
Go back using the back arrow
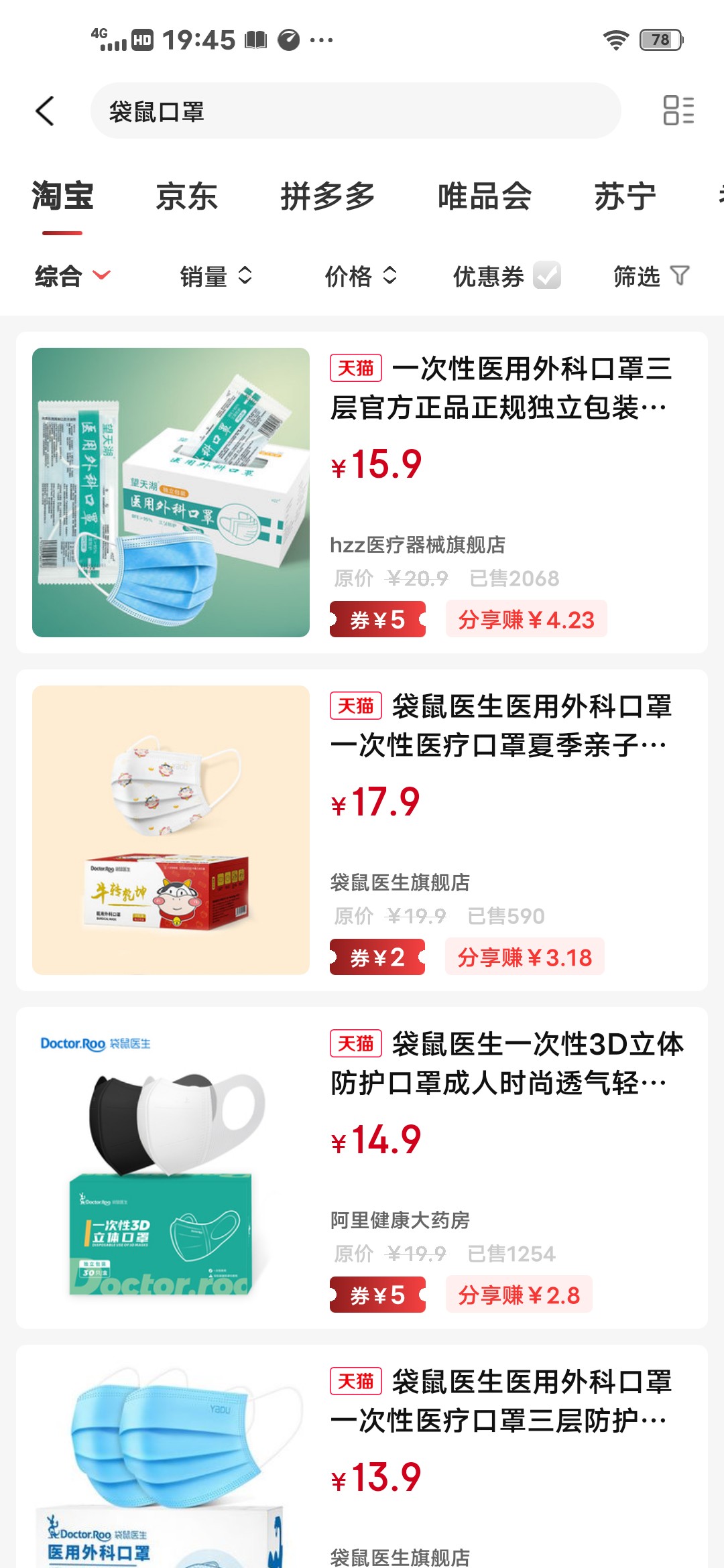click(x=45, y=111)
